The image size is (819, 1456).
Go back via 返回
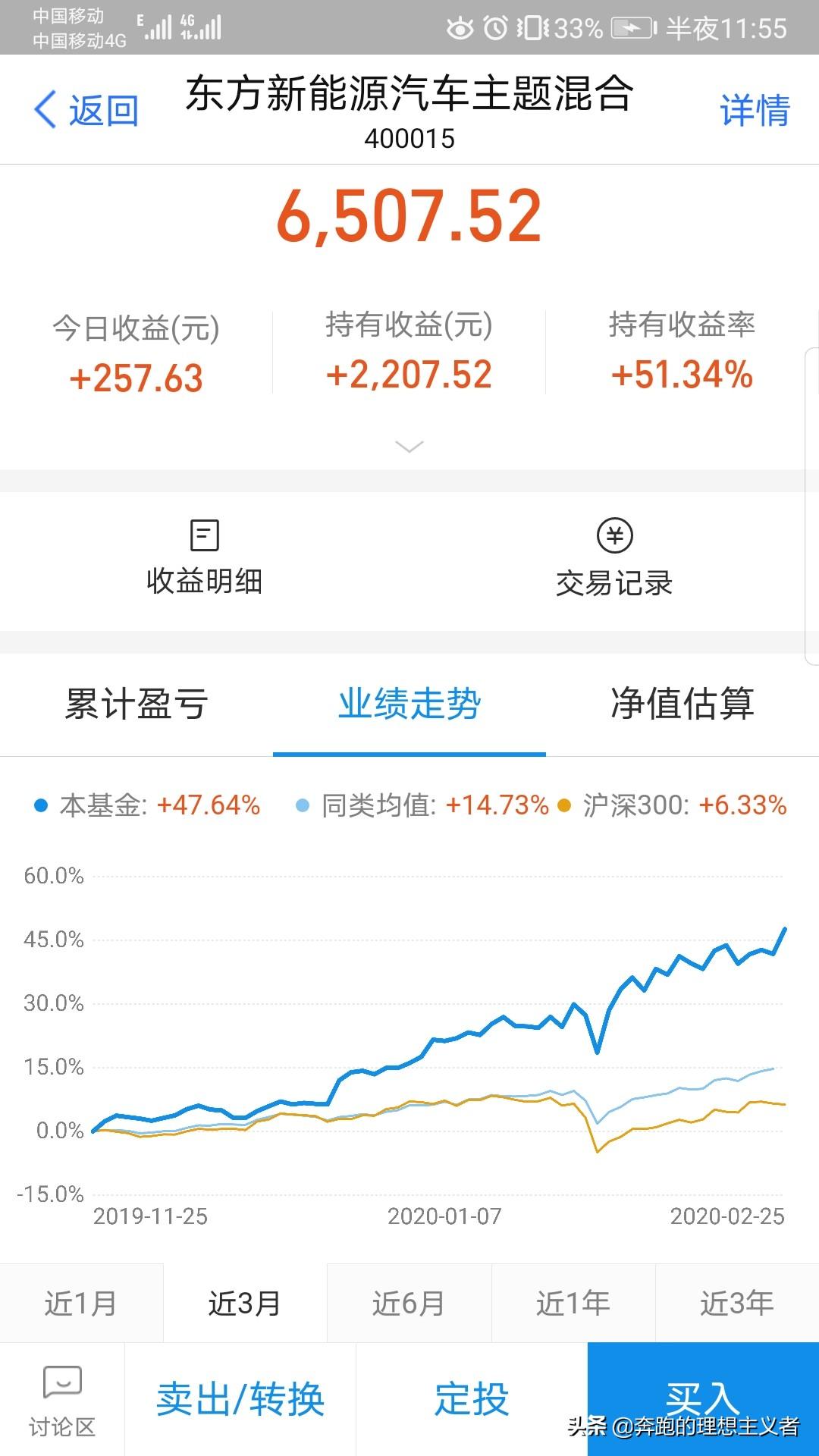click(x=86, y=111)
